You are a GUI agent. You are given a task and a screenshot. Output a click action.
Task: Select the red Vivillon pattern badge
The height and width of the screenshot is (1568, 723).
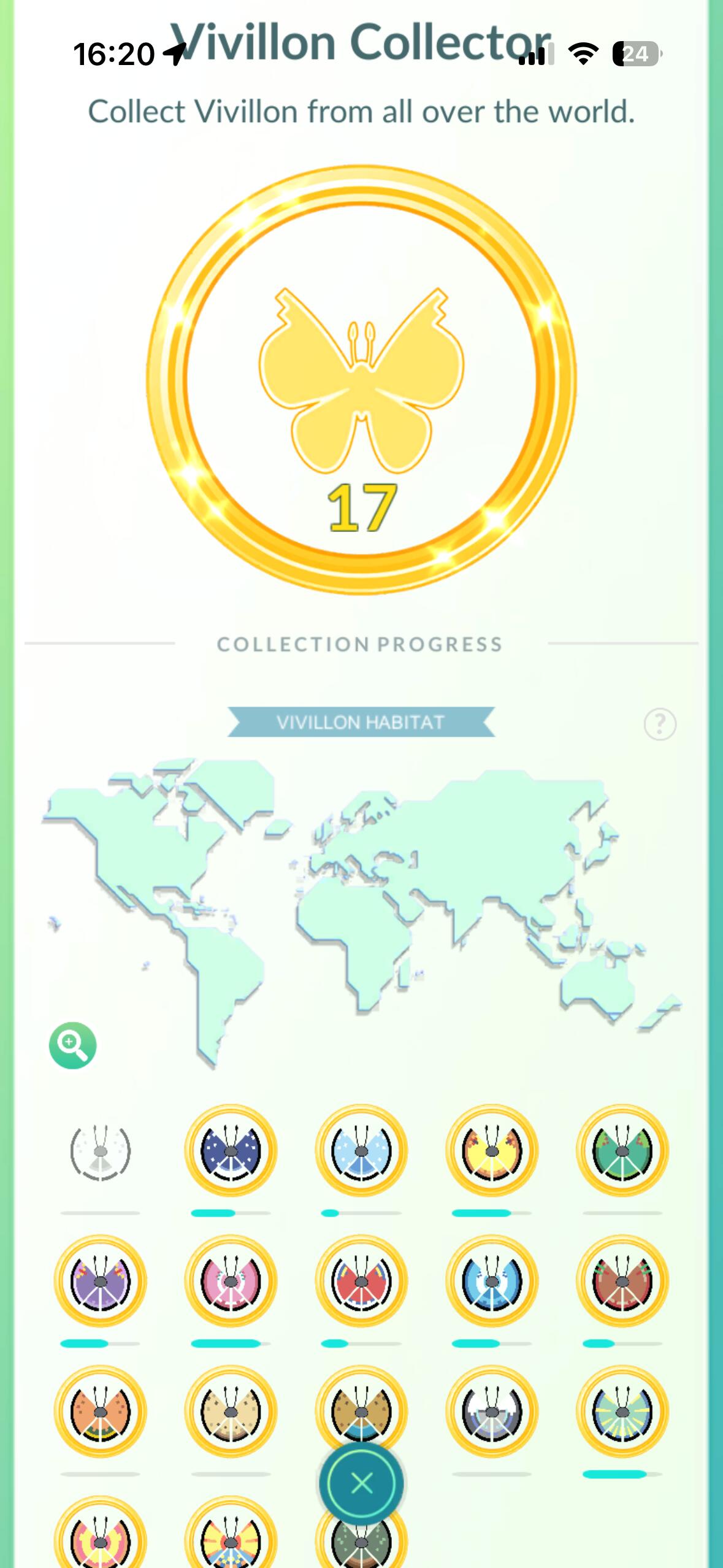361,1281
